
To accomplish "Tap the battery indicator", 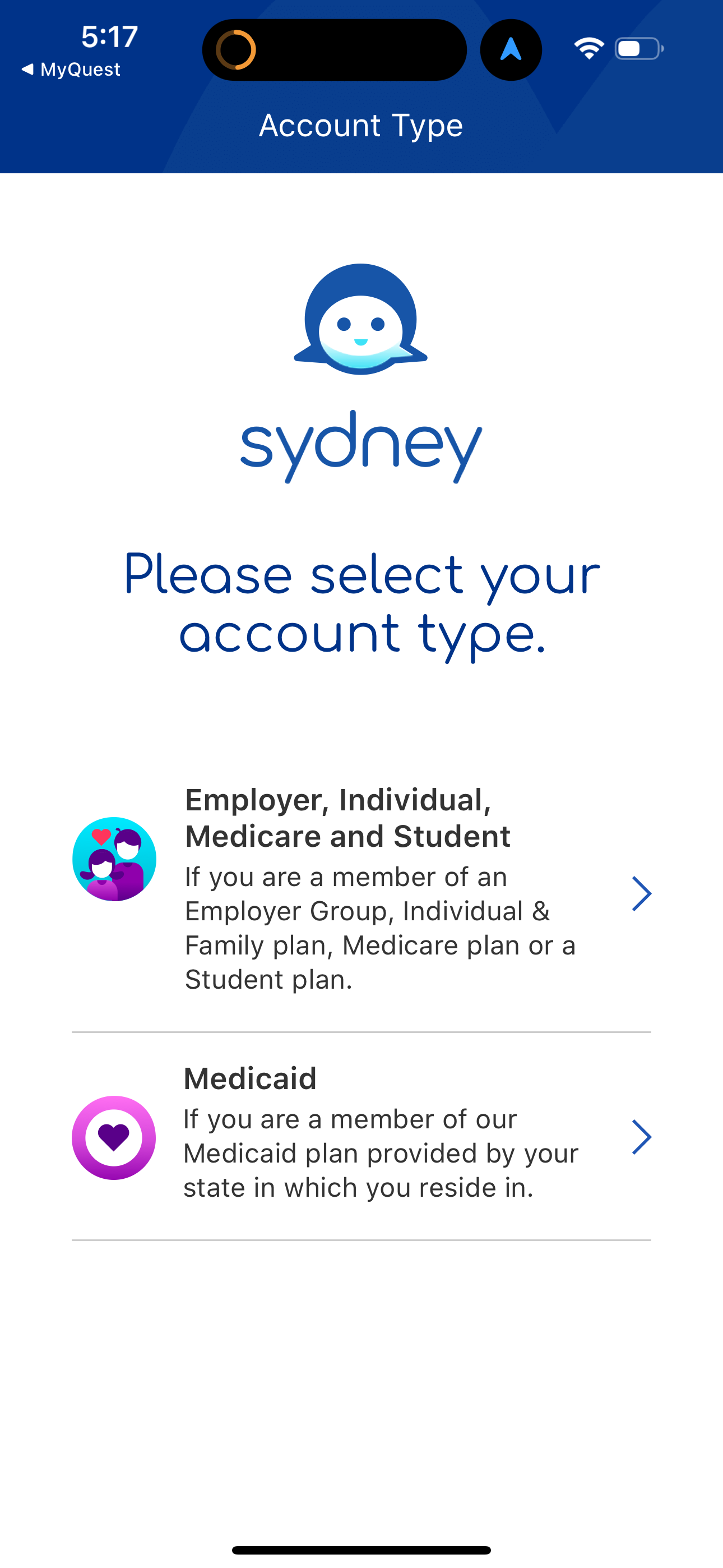I will (x=637, y=50).
